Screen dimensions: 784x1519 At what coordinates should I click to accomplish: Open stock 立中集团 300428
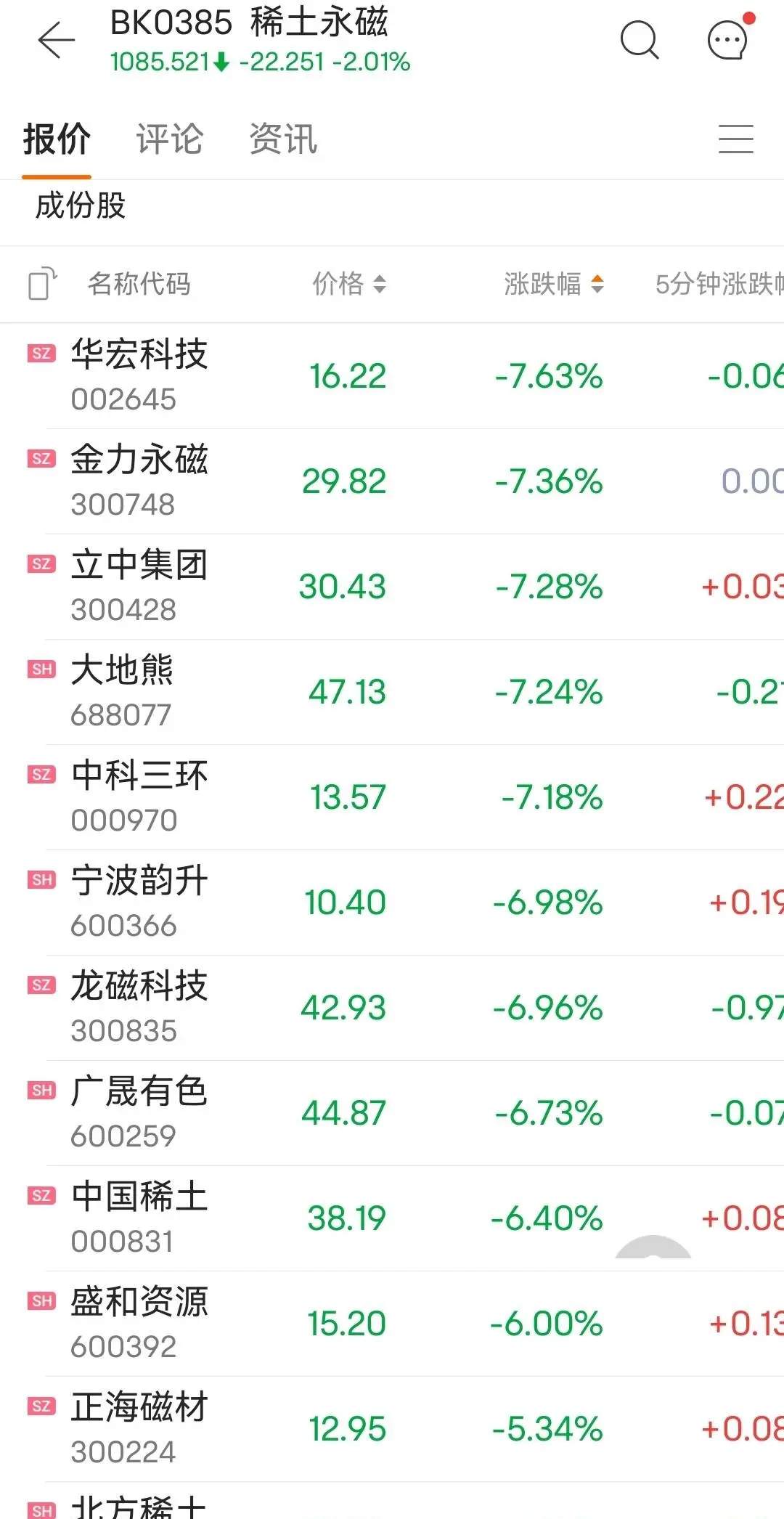(392, 587)
